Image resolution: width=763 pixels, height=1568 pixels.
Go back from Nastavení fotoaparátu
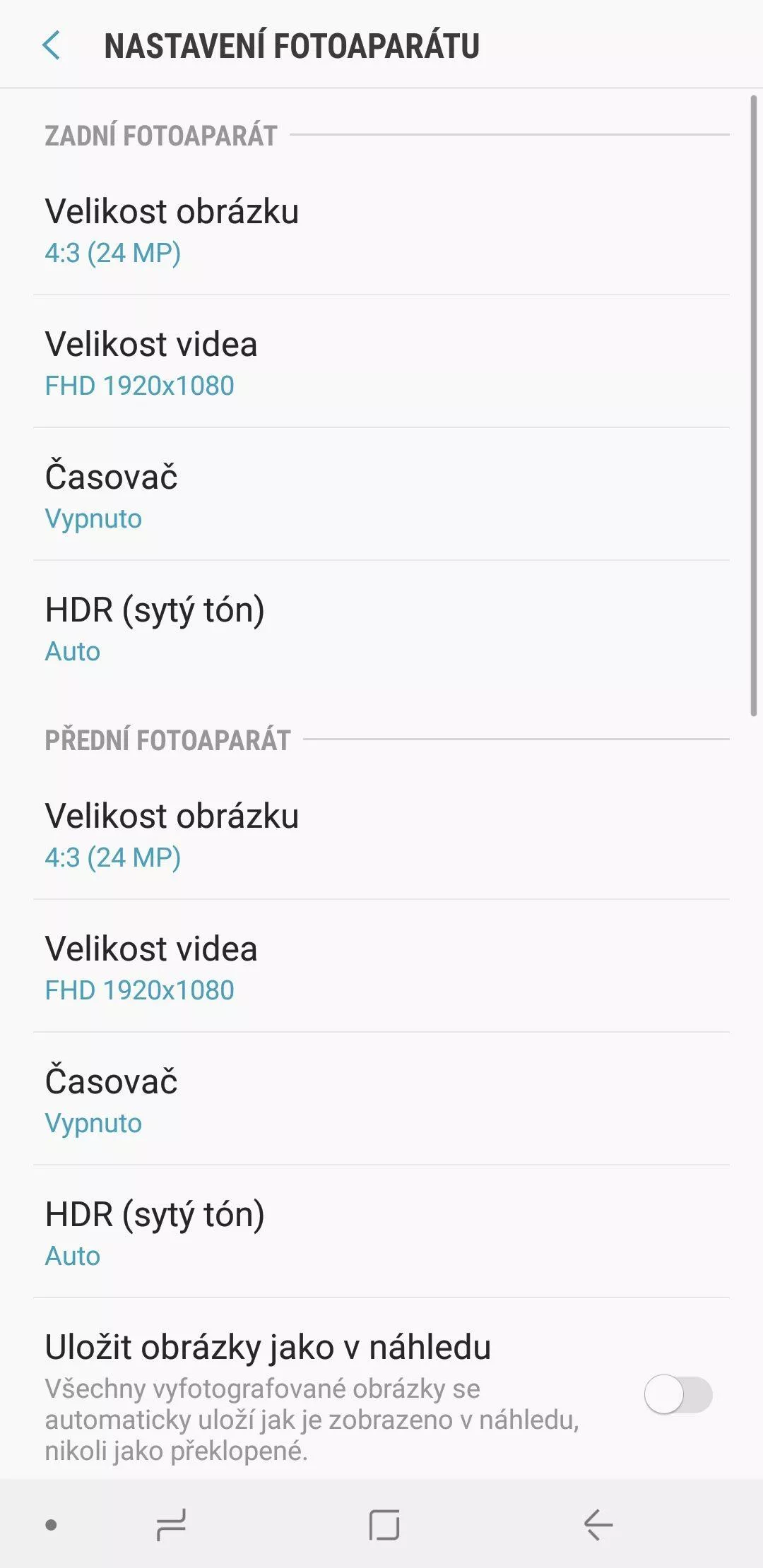pyautogui.click(x=51, y=45)
